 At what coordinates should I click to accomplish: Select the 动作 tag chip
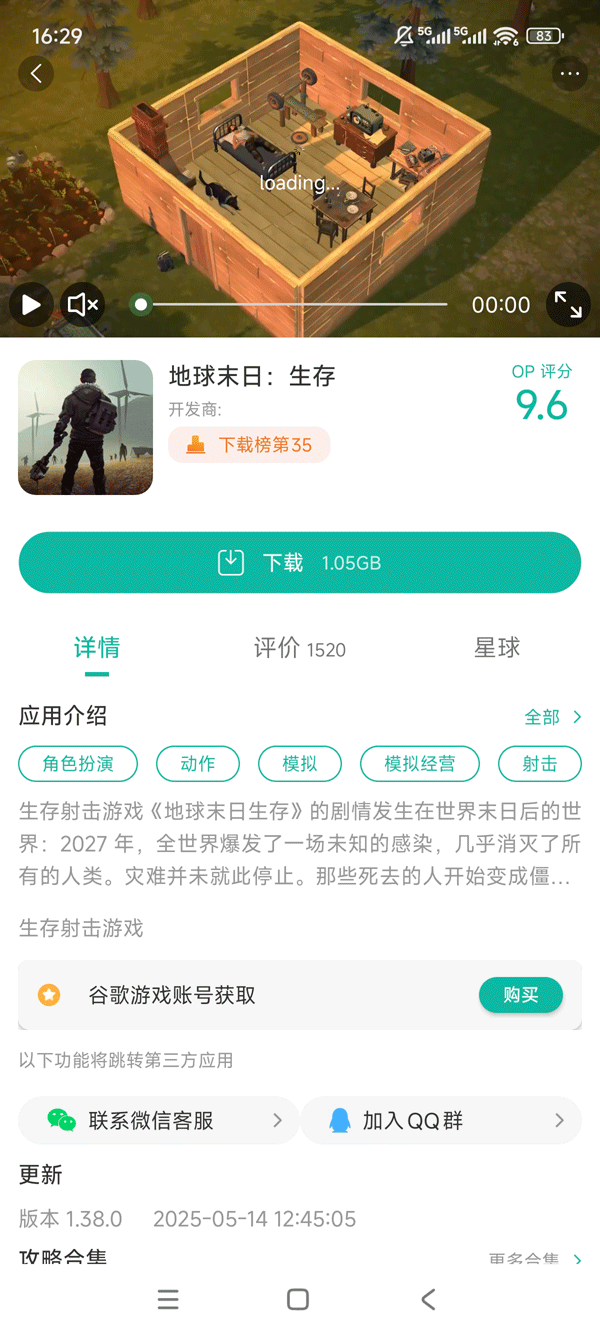[x=198, y=764]
